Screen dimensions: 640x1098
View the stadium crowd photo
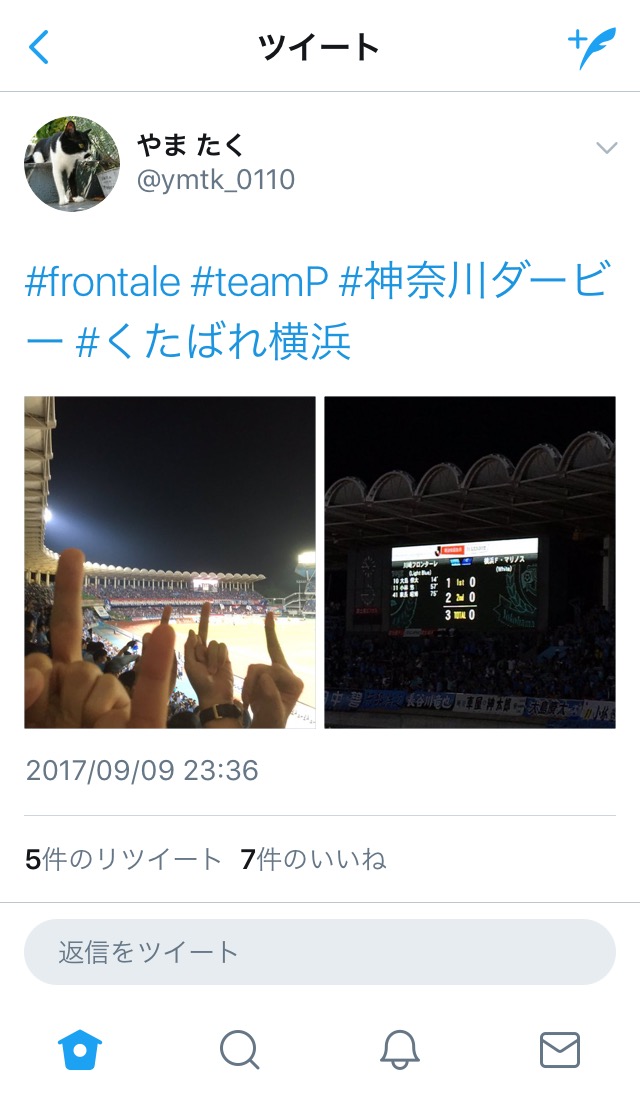point(170,562)
